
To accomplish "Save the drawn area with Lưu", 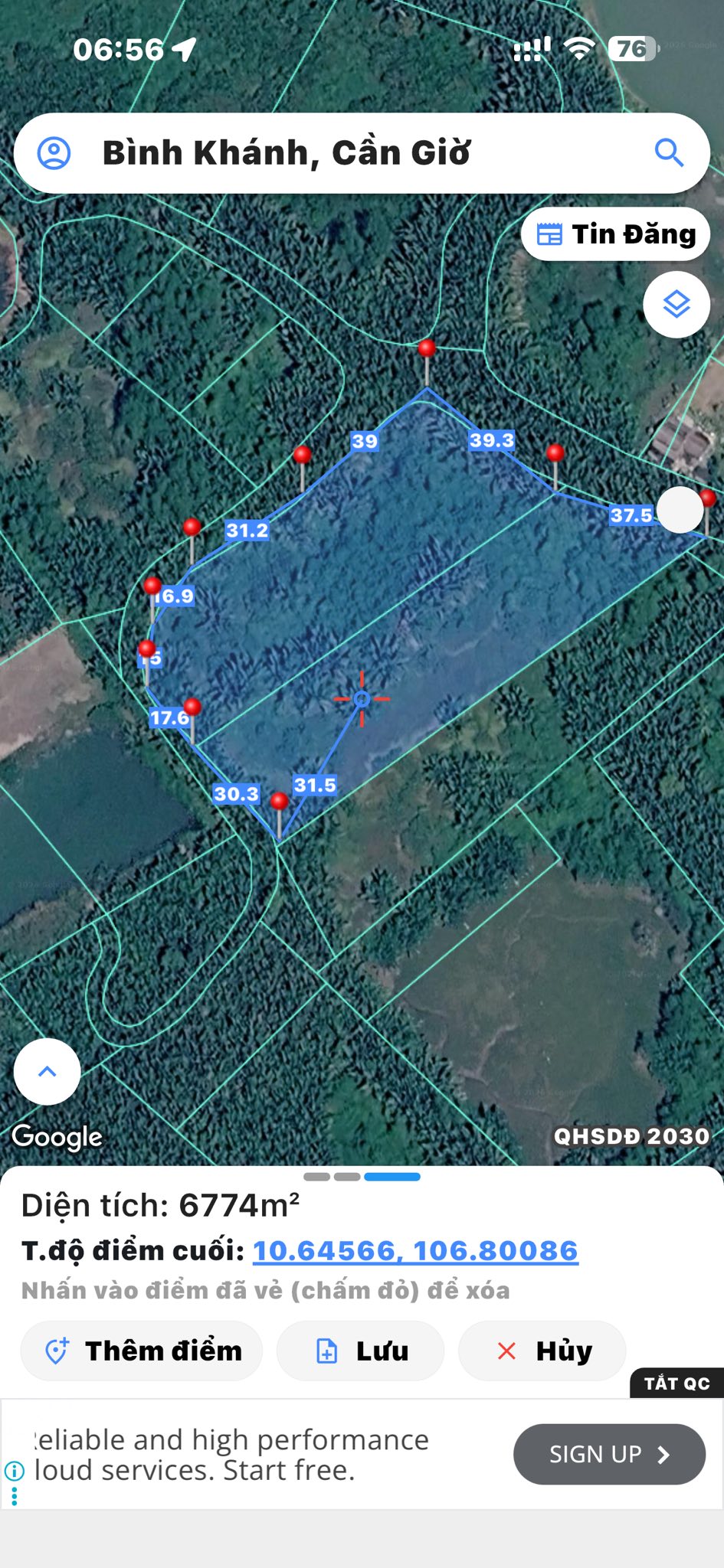I will click(360, 1351).
